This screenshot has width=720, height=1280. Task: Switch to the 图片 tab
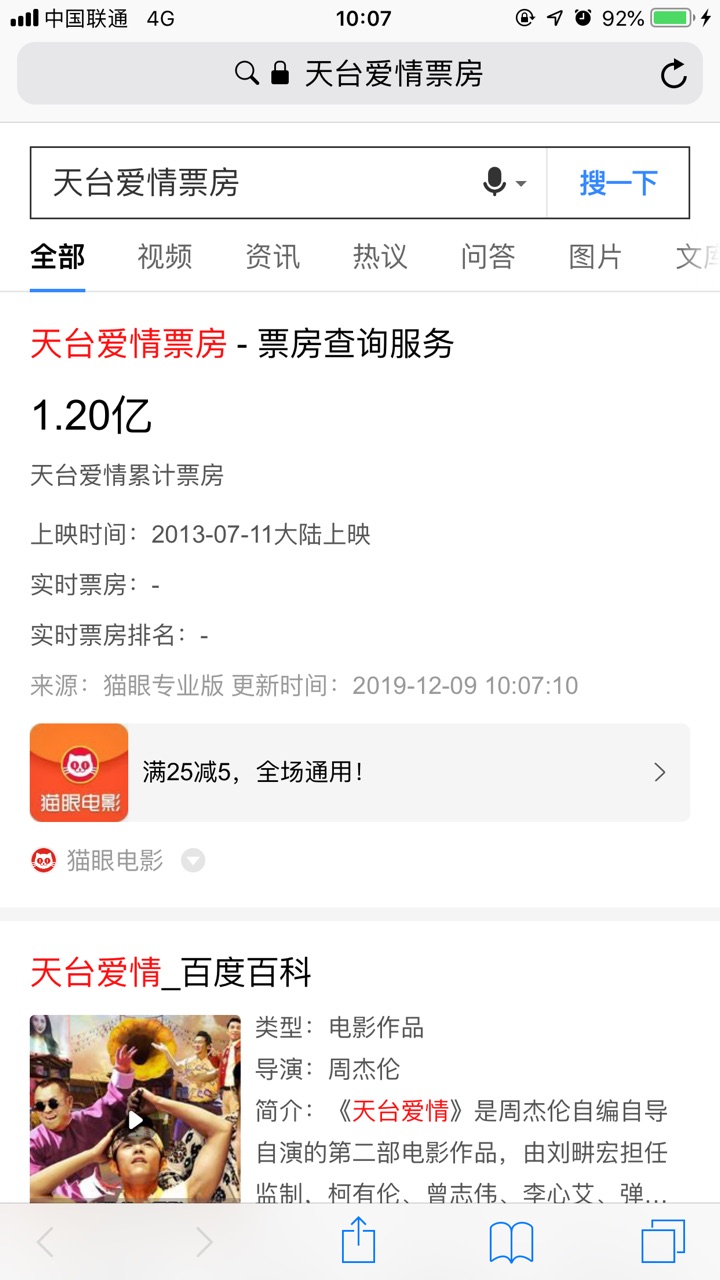click(596, 257)
